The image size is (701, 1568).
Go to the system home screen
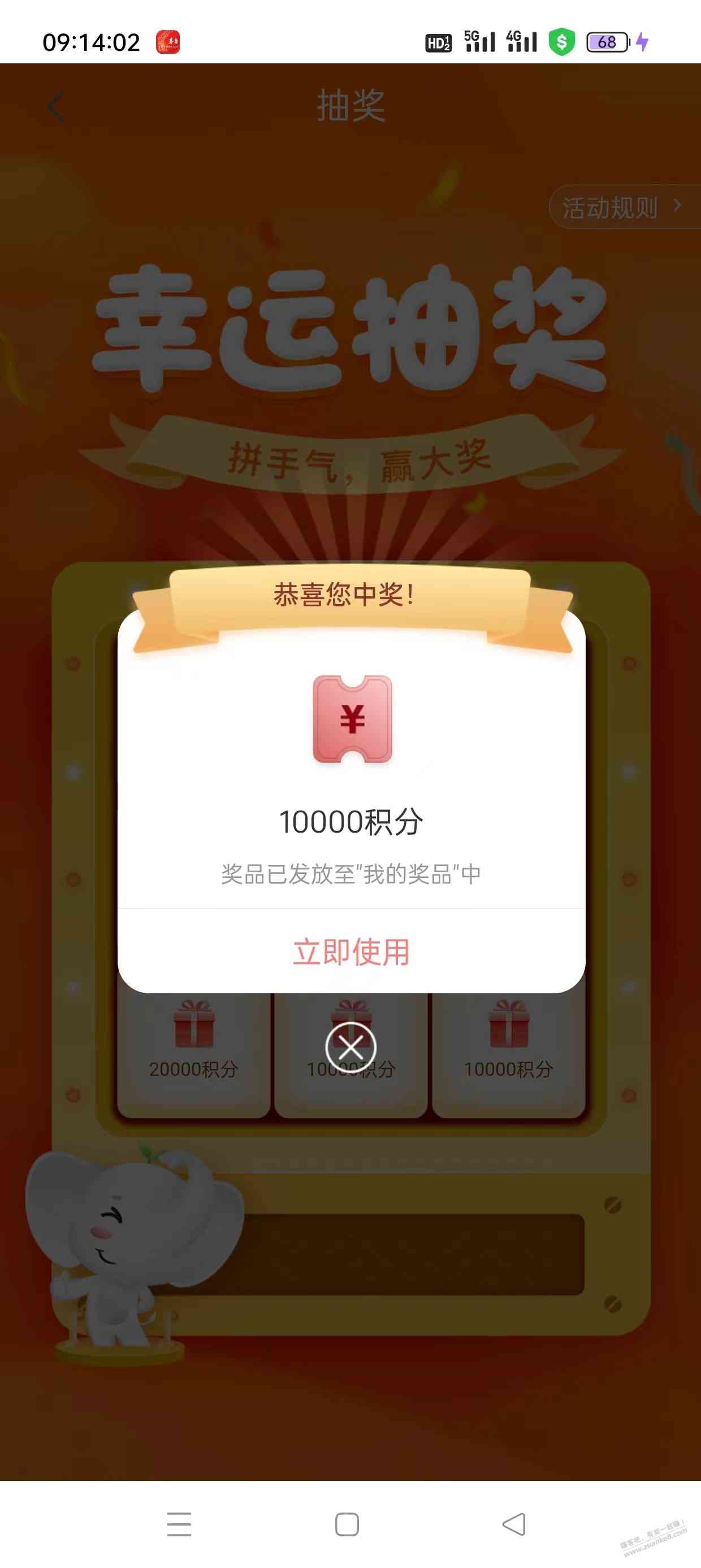347,1524
